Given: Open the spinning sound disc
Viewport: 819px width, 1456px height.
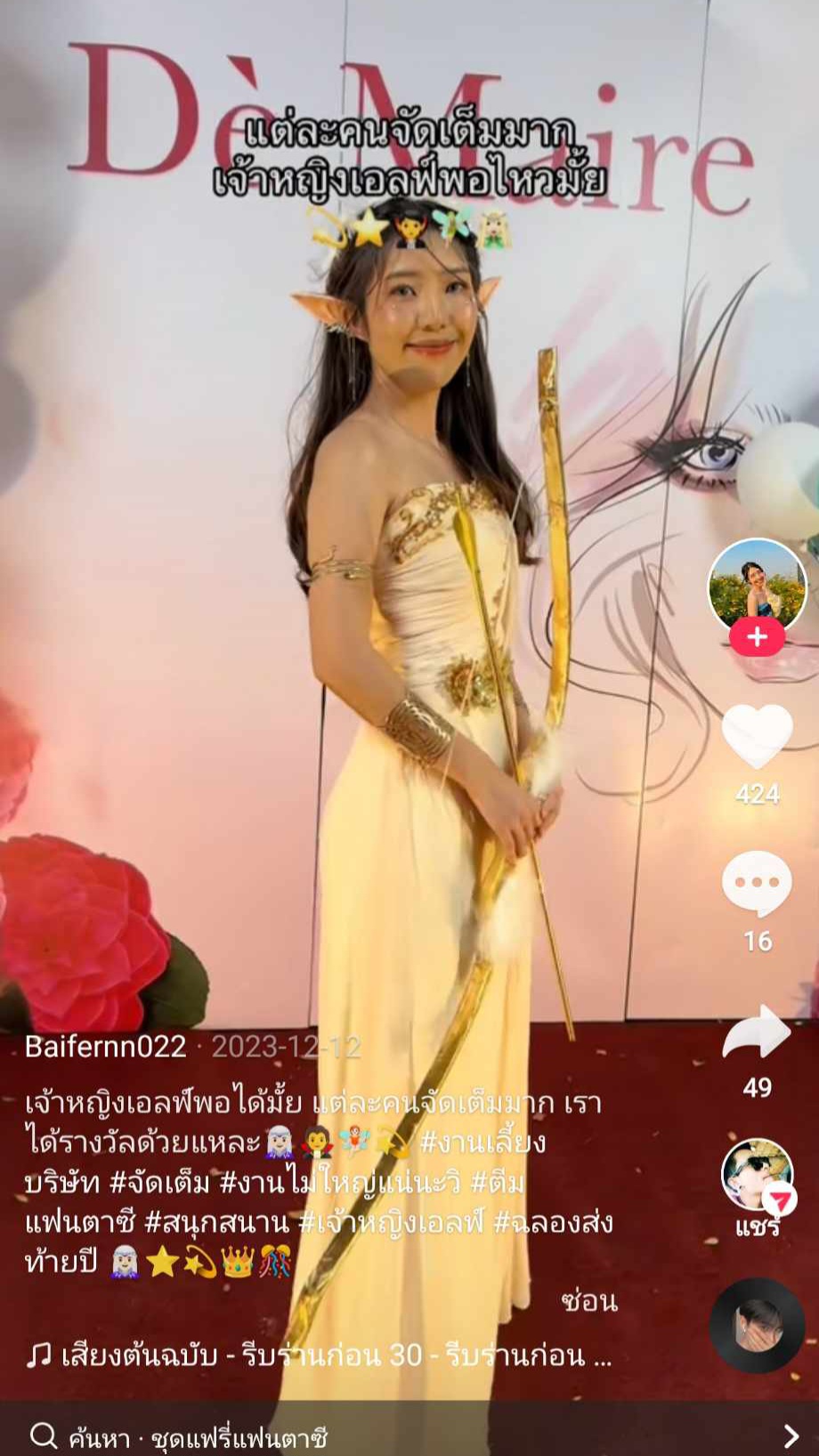Looking at the screenshot, I should tap(758, 1325).
